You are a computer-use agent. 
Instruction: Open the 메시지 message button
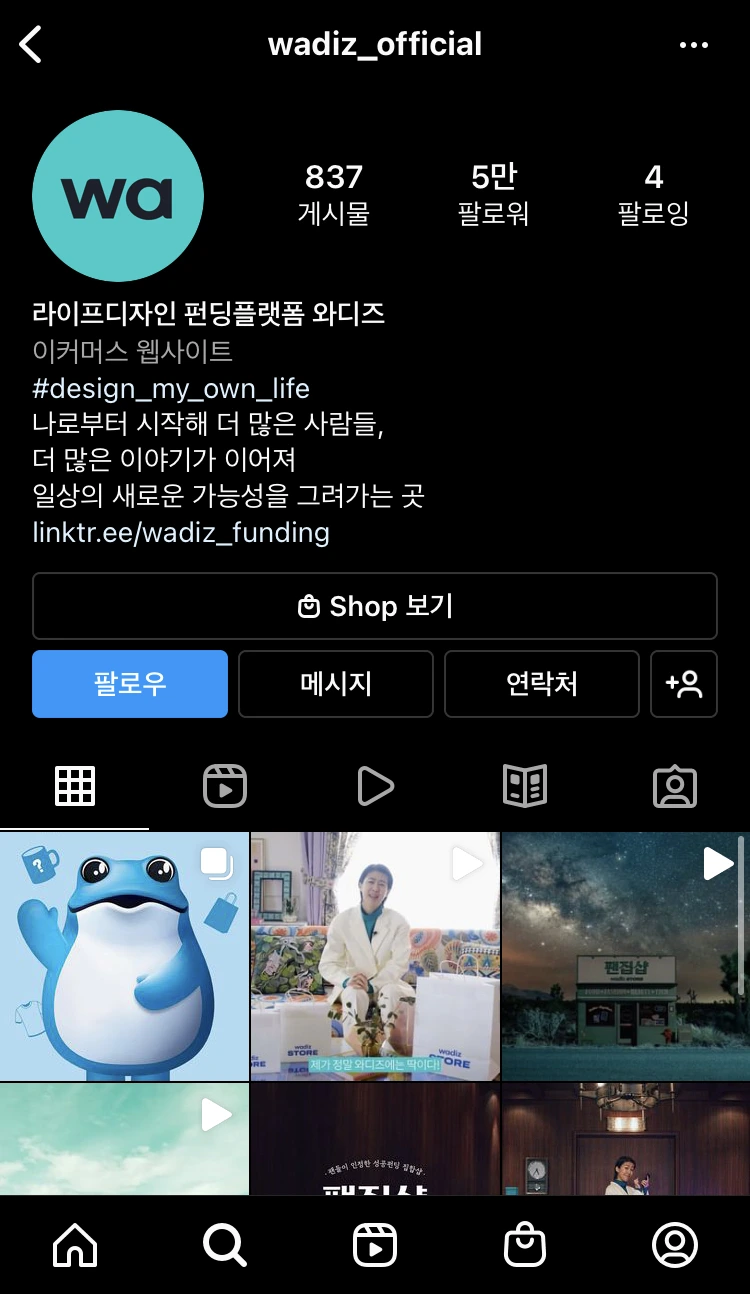click(x=336, y=684)
